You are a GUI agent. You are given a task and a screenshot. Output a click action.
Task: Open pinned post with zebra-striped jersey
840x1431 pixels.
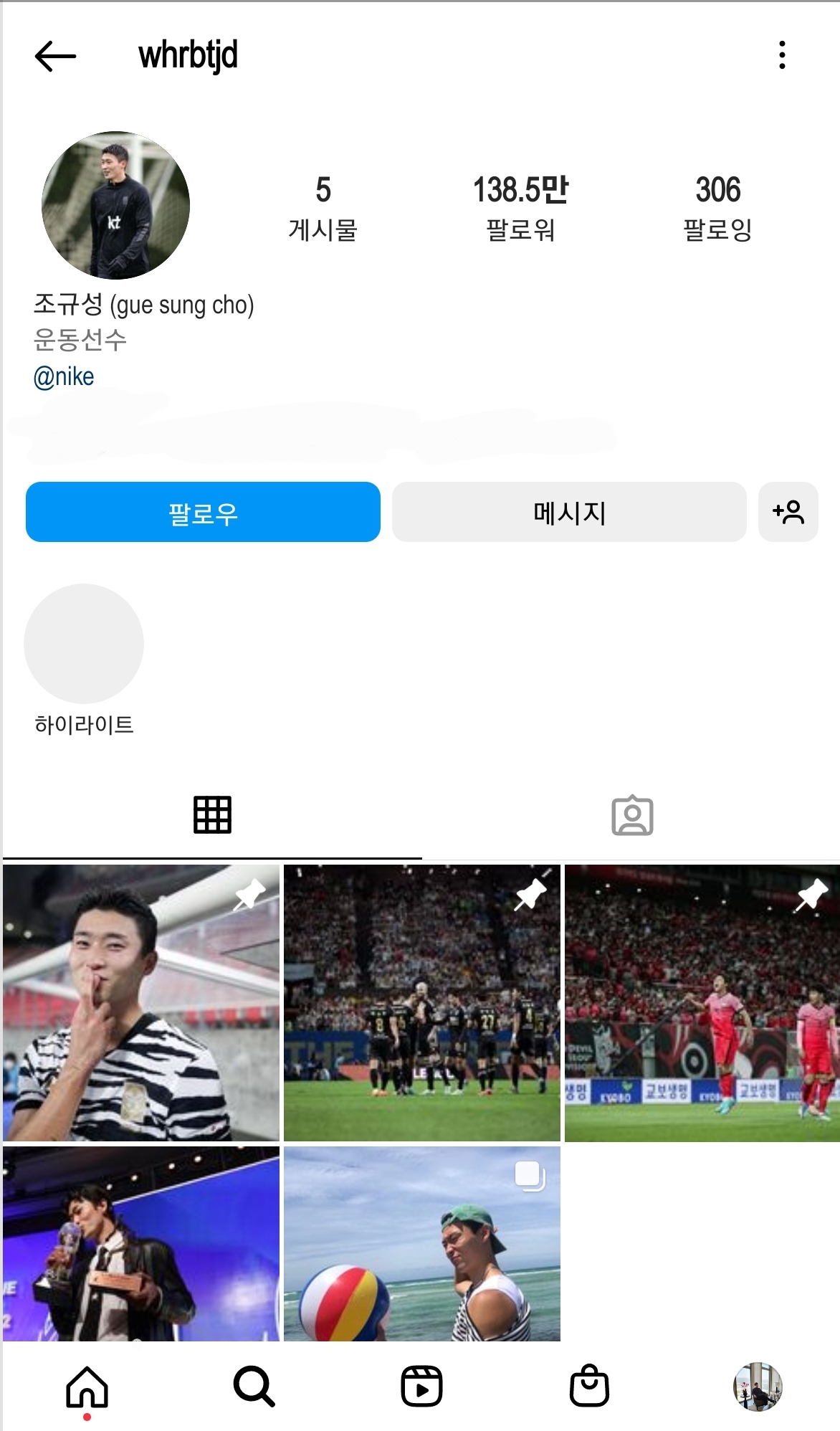(x=141, y=1002)
